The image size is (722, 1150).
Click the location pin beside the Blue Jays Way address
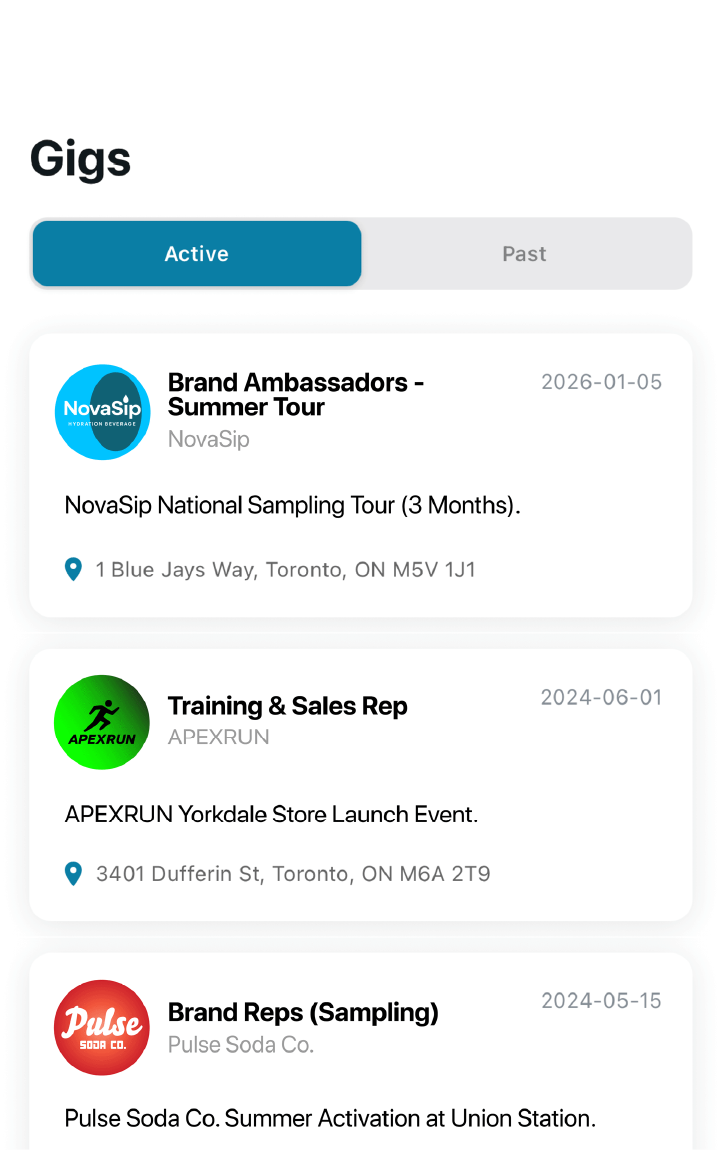click(72, 568)
